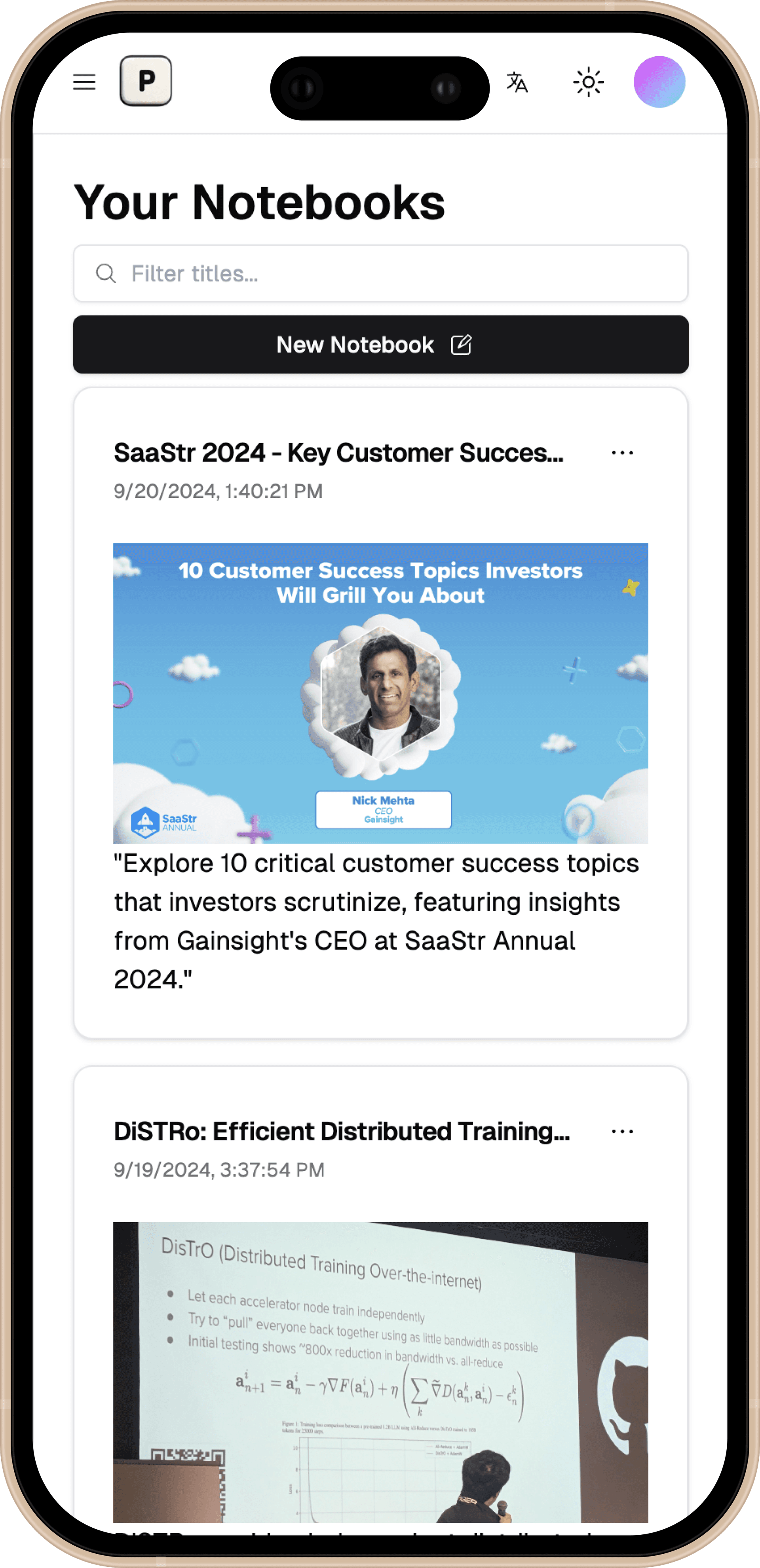Open more options for SaaStr 2024 notebook
Viewport: 760px width, 1568px height.
click(622, 453)
